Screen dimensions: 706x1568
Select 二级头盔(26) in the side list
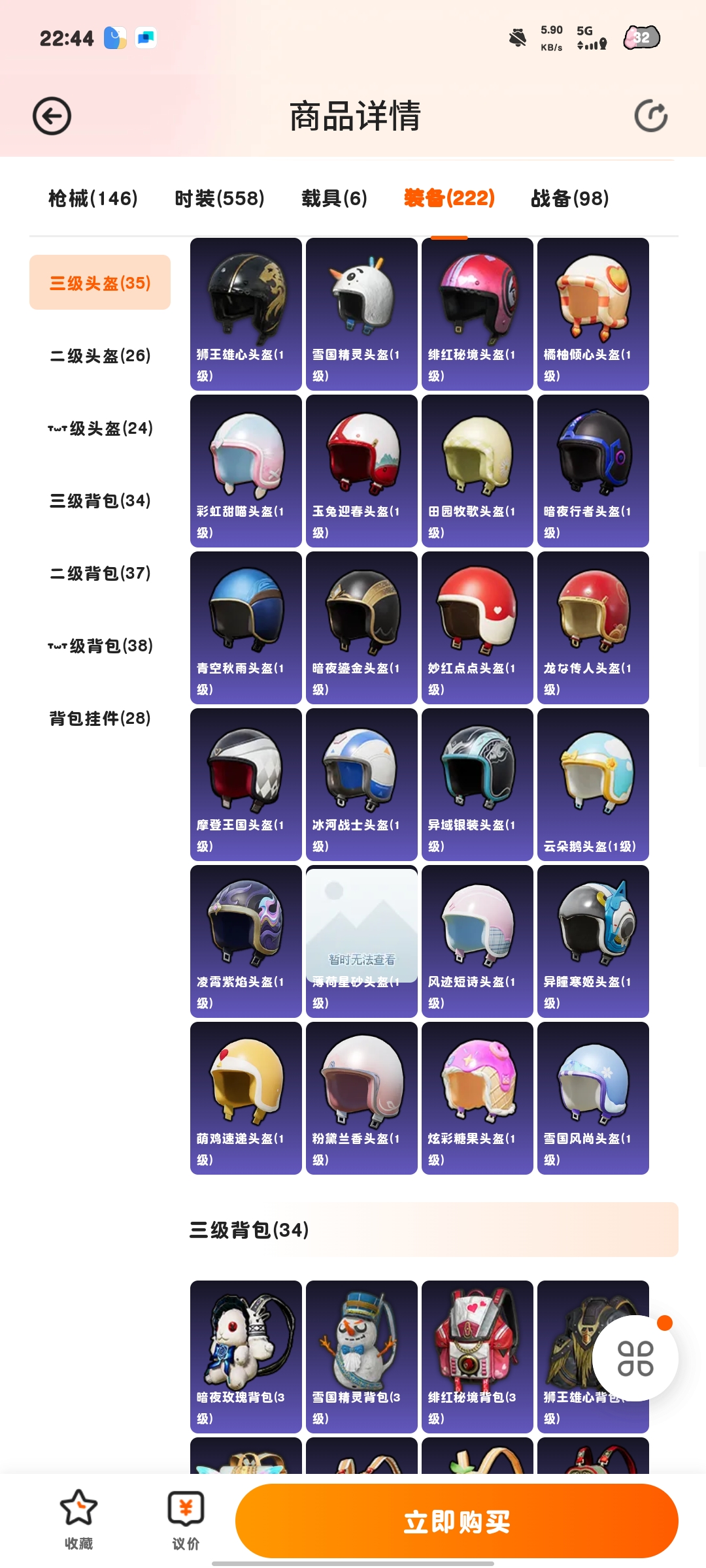click(100, 355)
